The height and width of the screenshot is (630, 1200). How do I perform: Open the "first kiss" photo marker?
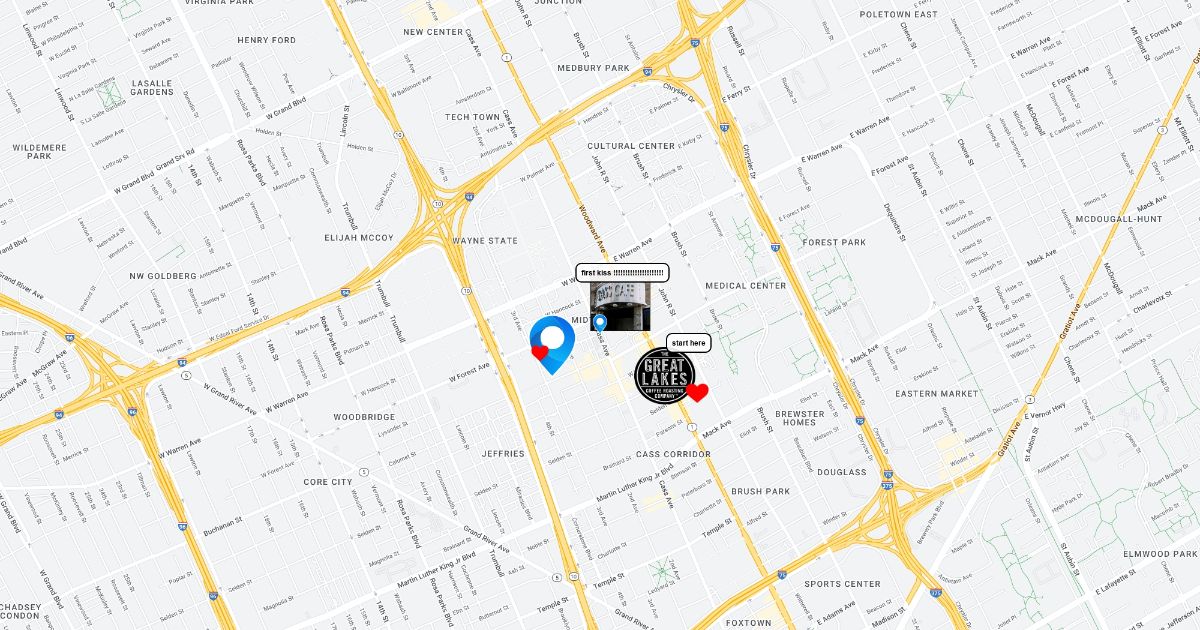click(x=620, y=306)
